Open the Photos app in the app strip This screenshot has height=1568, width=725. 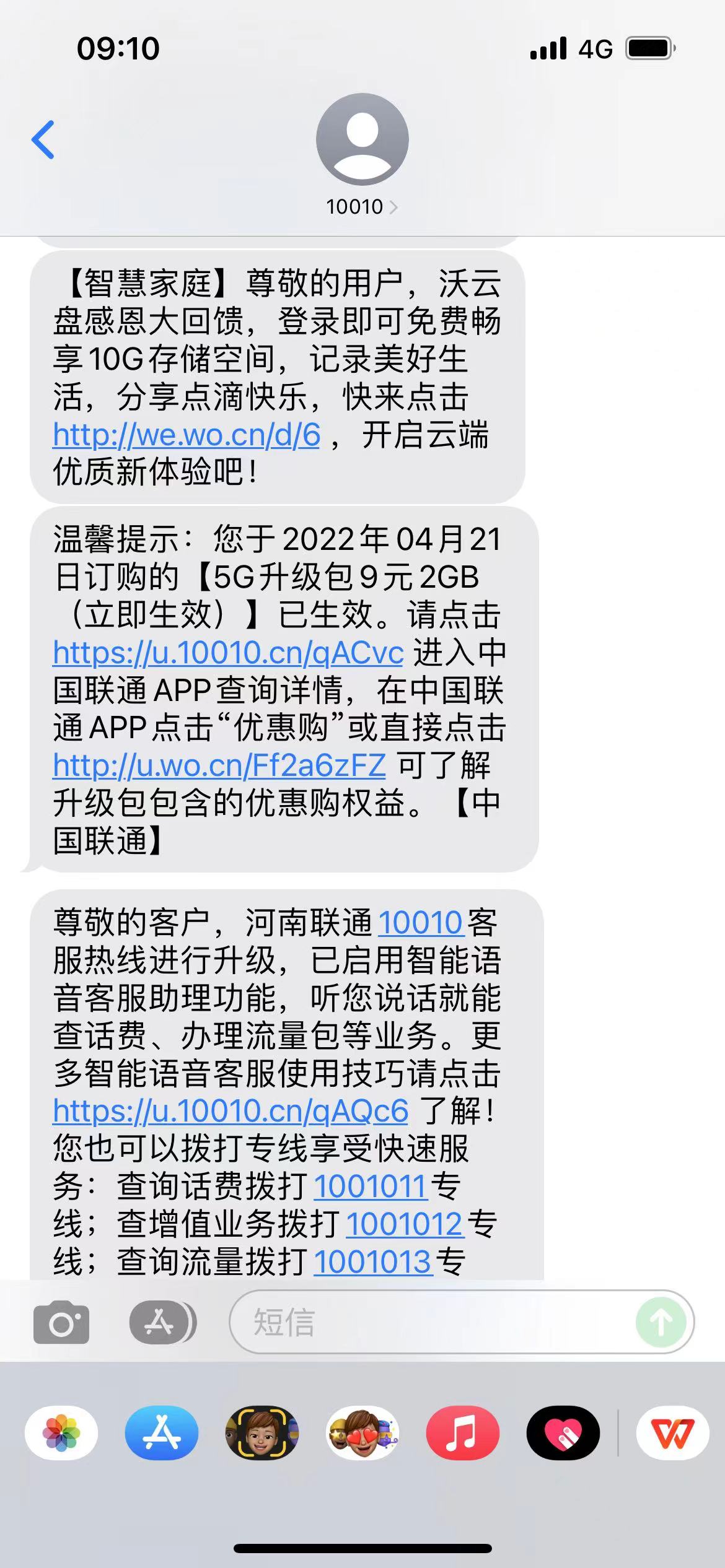pyautogui.click(x=61, y=1433)
